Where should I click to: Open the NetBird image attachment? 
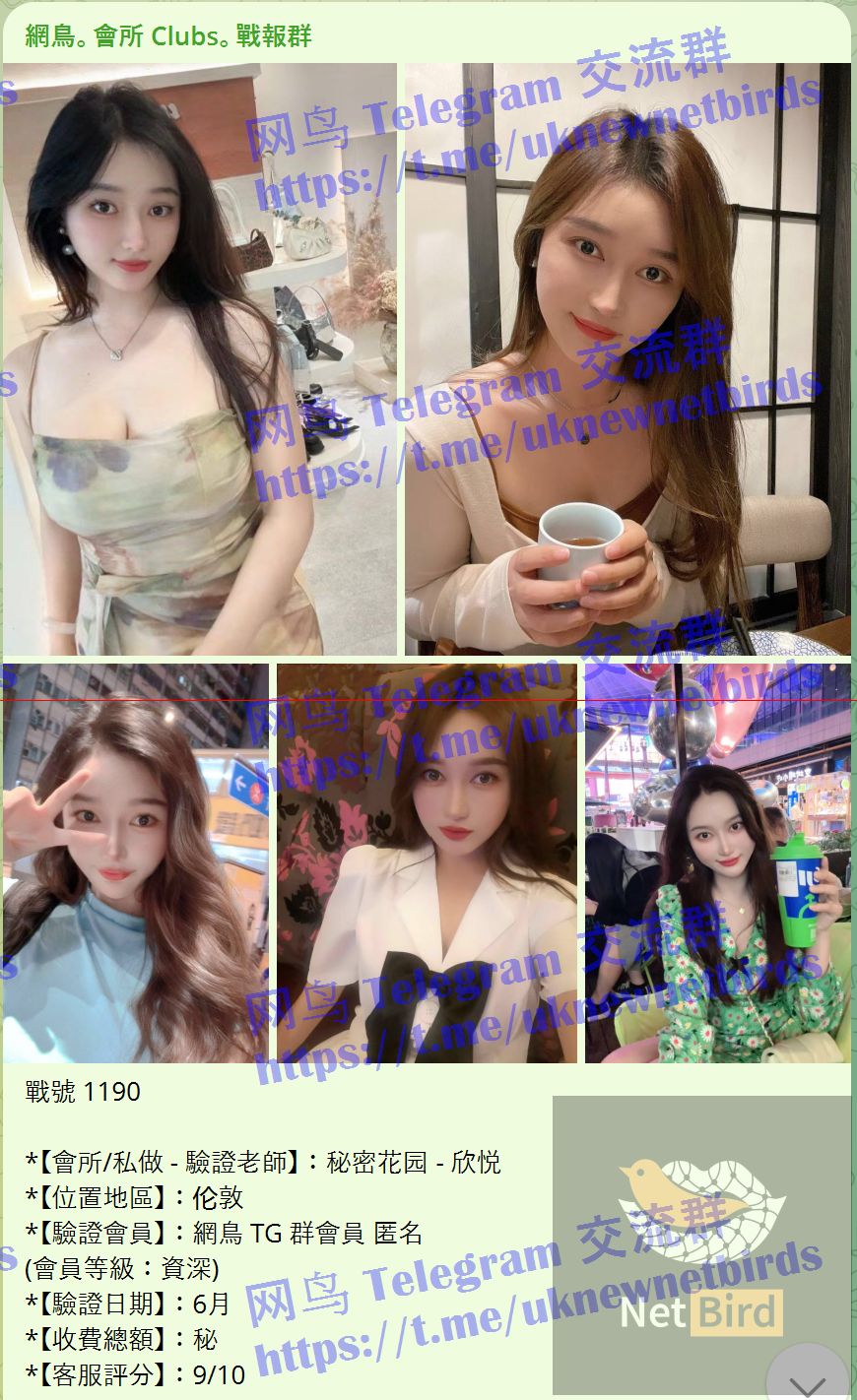click(x=700, y=1231)
